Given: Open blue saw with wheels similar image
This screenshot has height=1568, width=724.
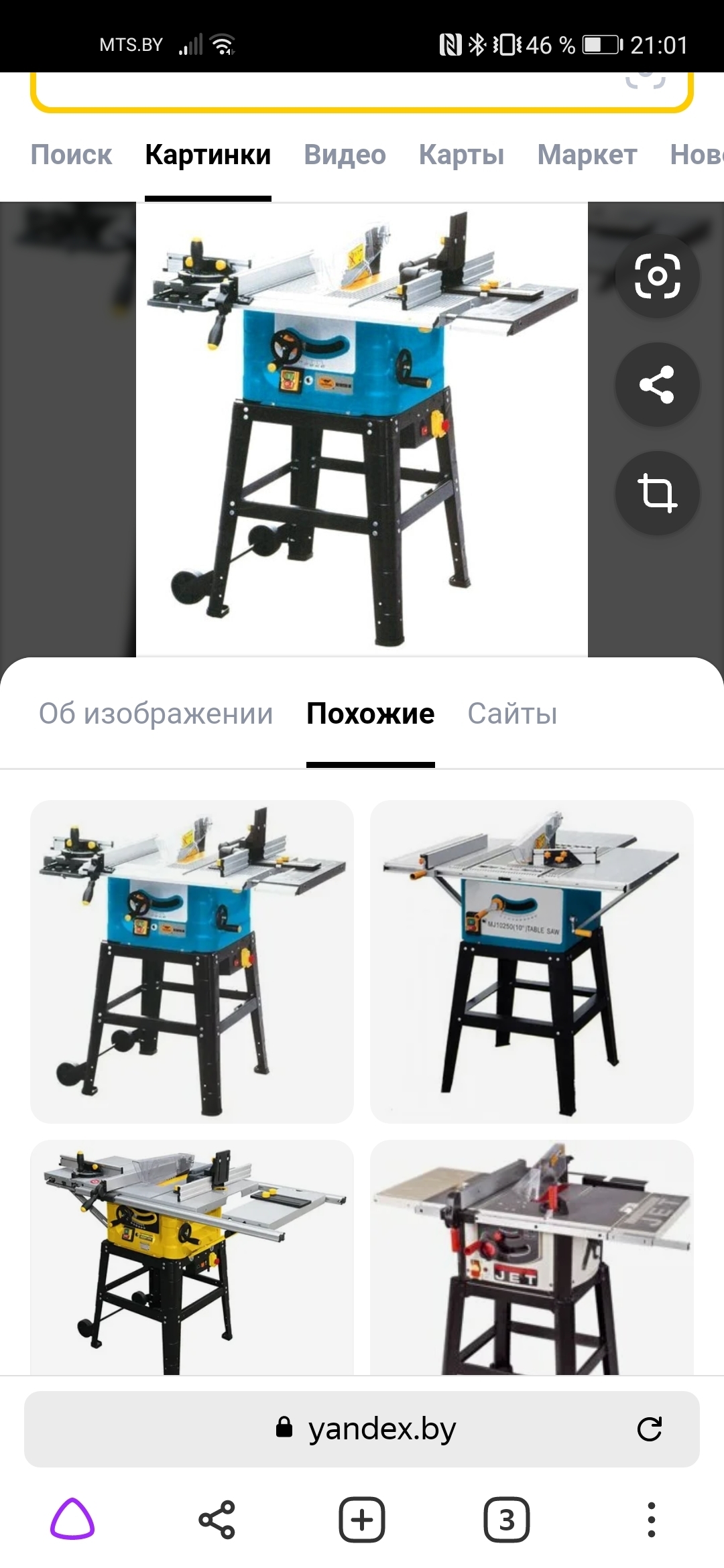Looking at the screenshot, I should click(x=192, y=962).
